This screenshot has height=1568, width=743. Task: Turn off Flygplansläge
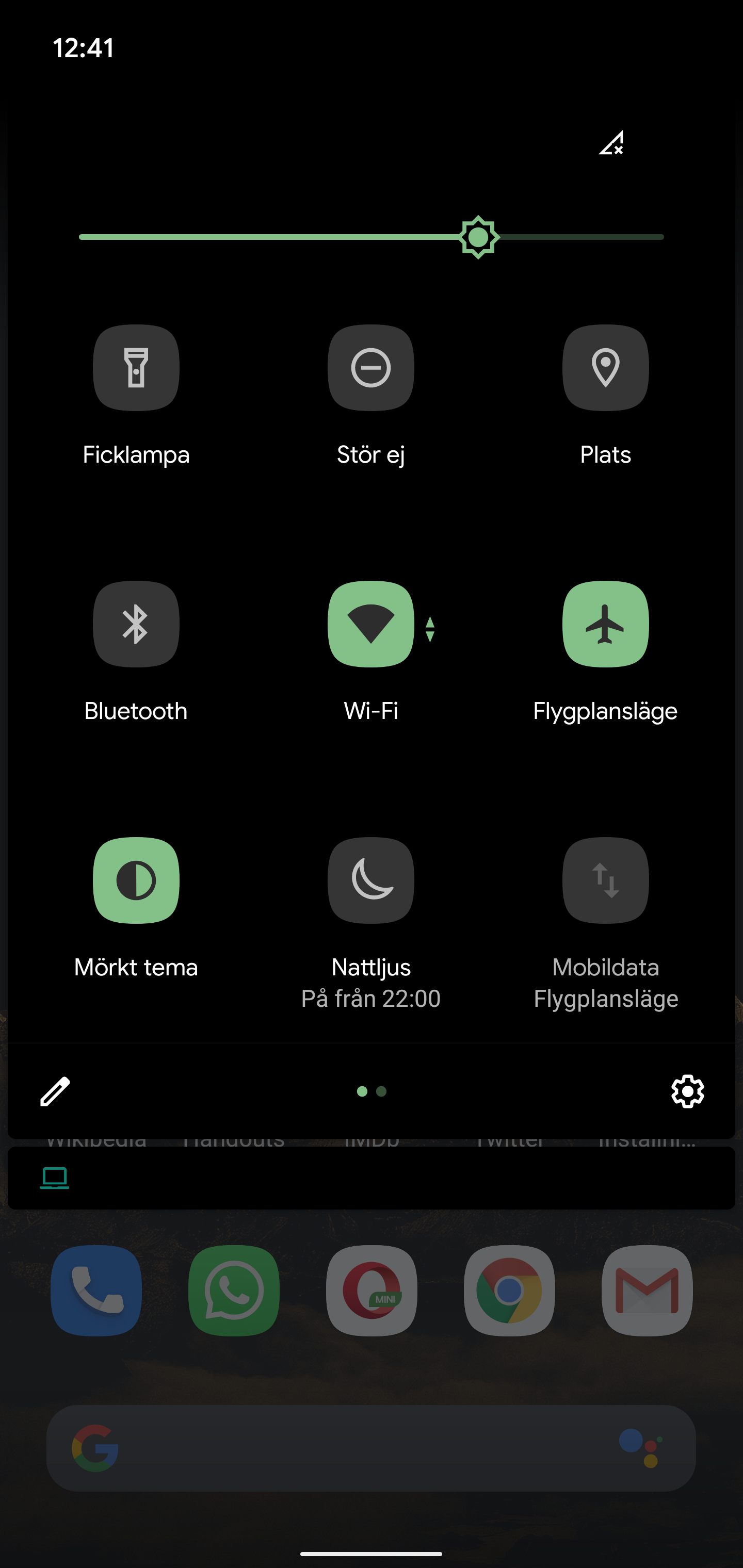click(605, 624)
